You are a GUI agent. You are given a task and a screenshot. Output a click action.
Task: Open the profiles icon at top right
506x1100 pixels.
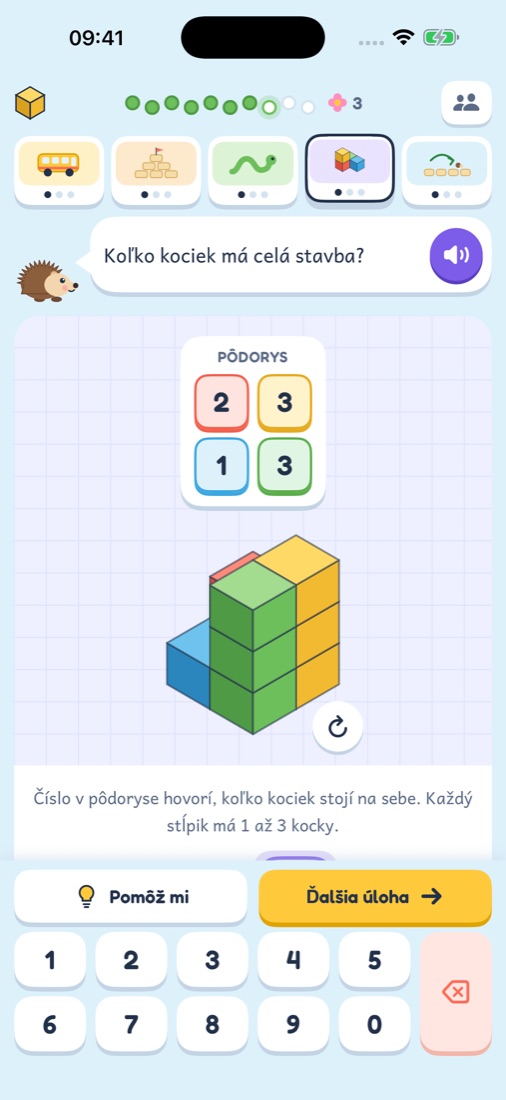pyautogui.click(x=466, y=103)
